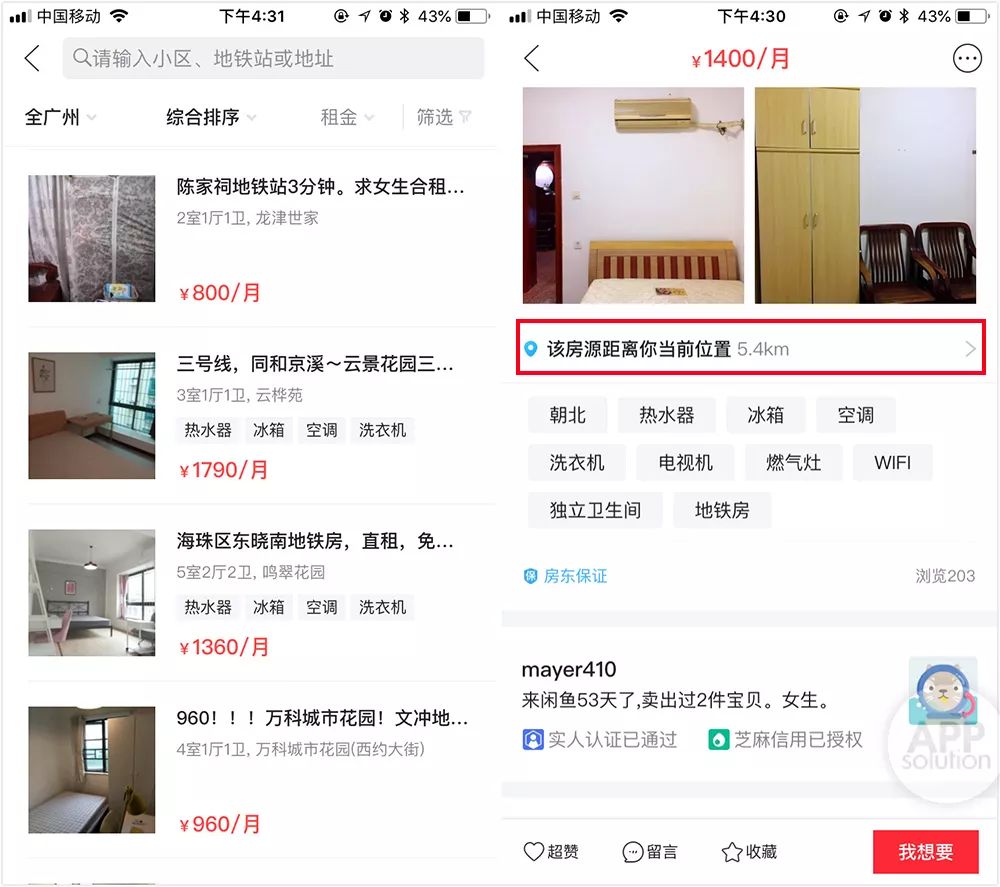Give the listing a 超赞 like
This screenshot has height=887, width=1000.
tap(552, 852)
